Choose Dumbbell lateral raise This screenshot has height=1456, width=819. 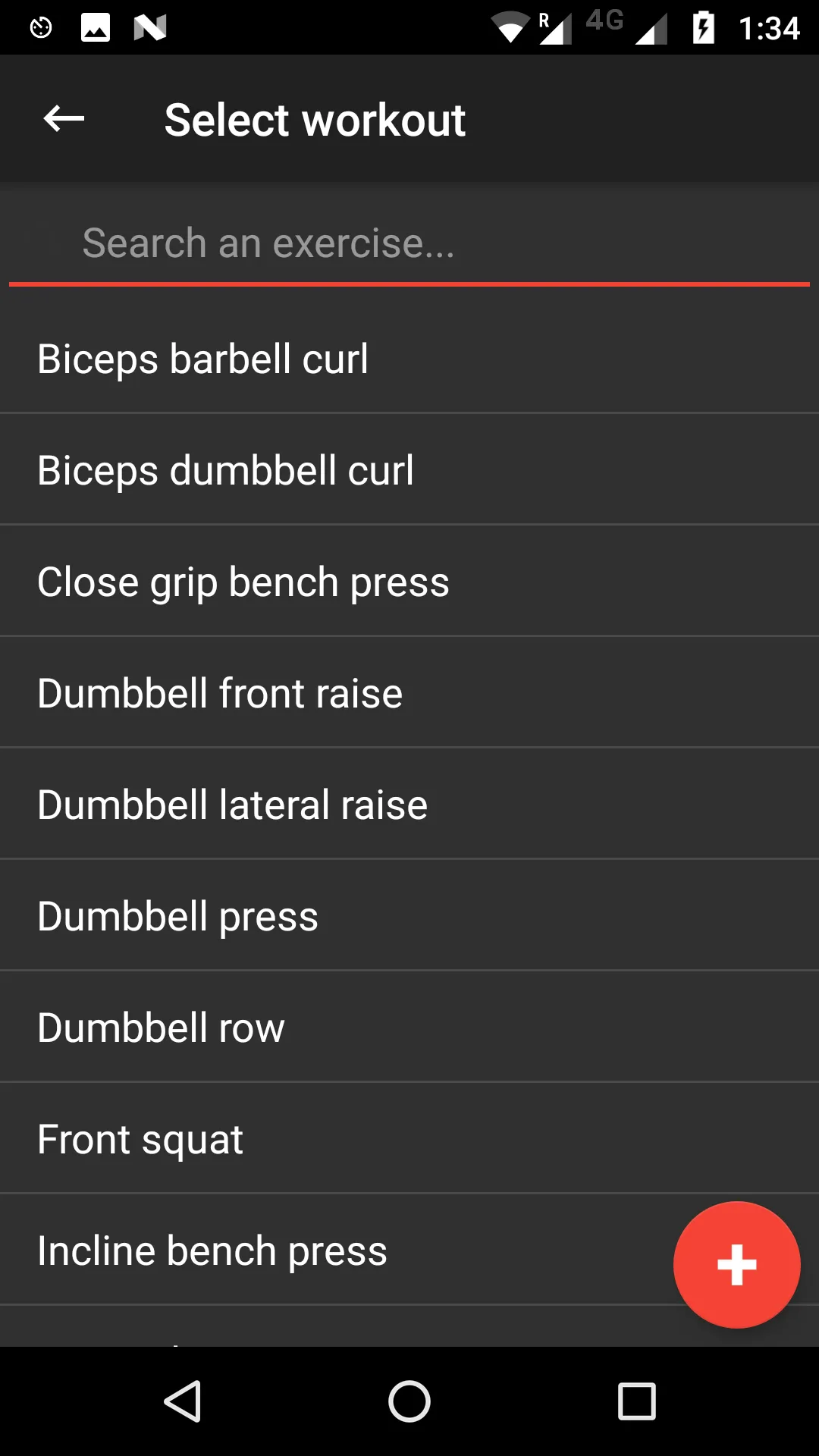click(409, 804)
